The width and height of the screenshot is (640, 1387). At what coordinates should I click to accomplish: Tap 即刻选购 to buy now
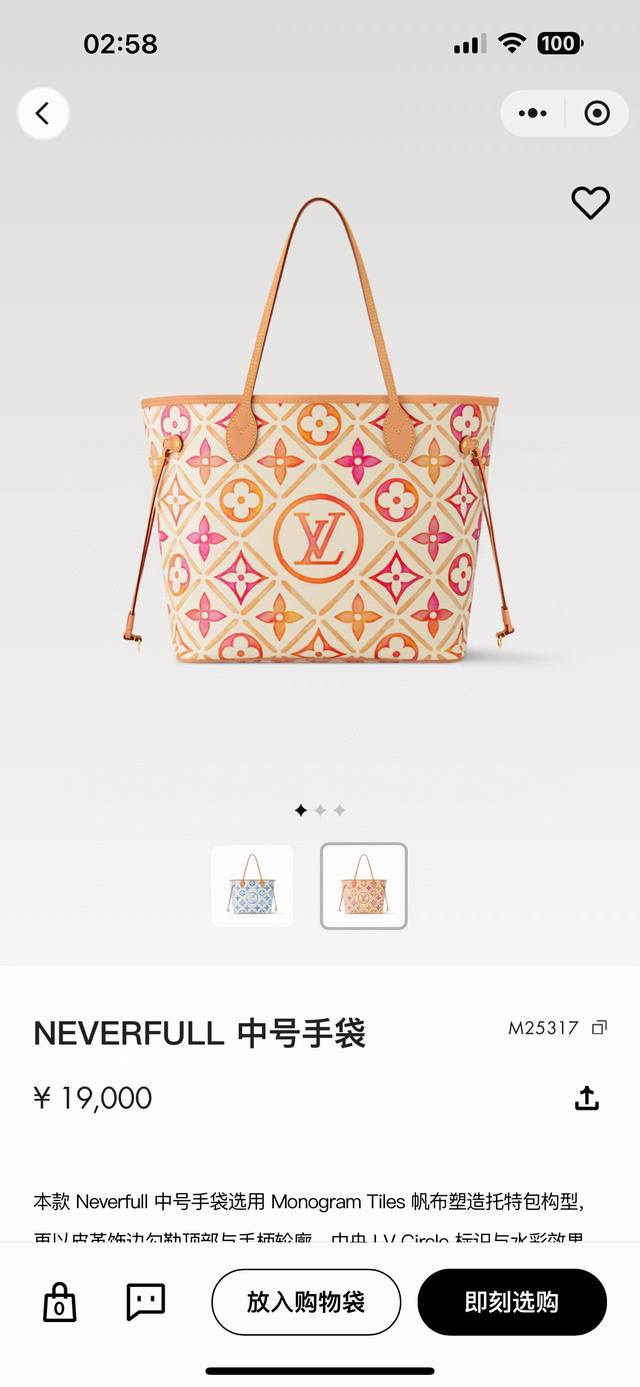[511, 1302]
